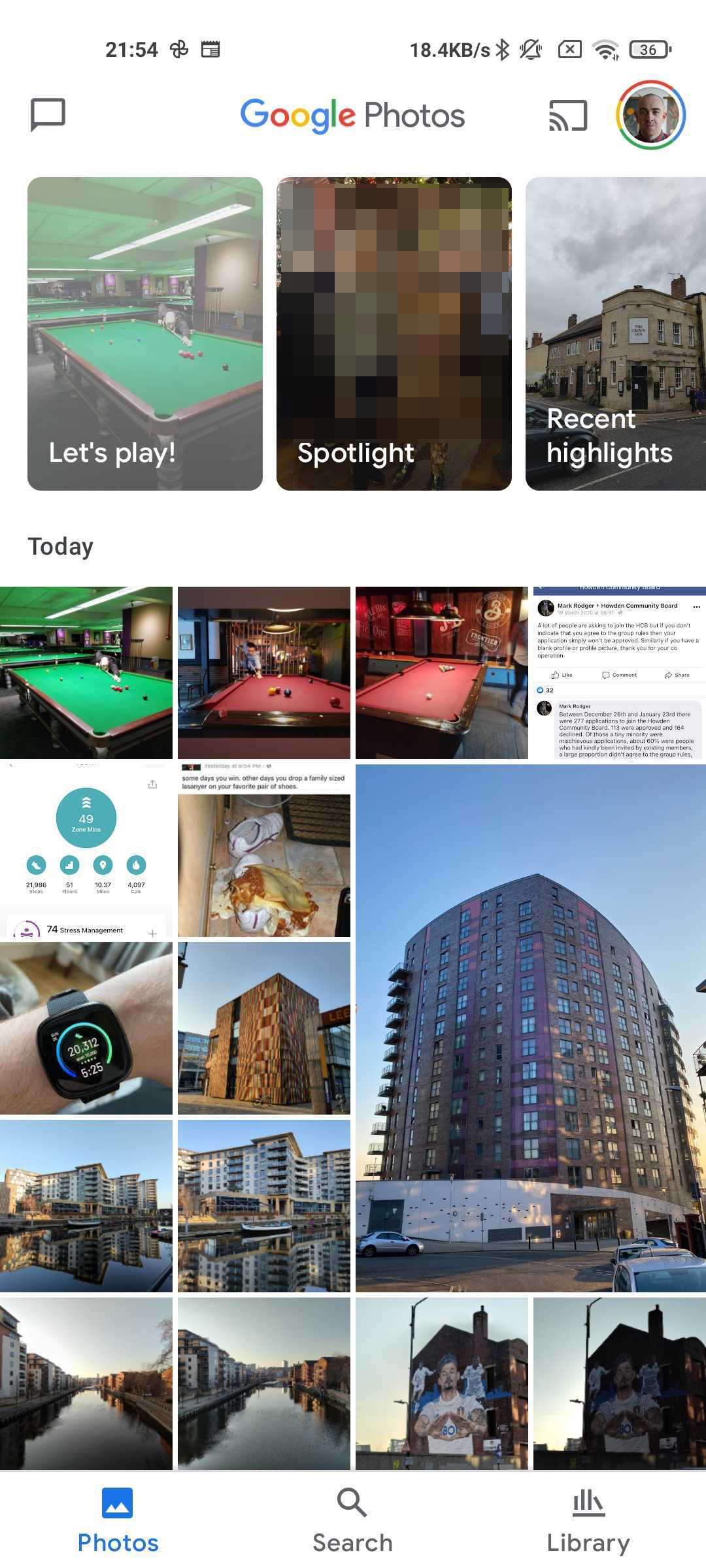
Task: Open the Spotlight memory card
Action: 394,333
